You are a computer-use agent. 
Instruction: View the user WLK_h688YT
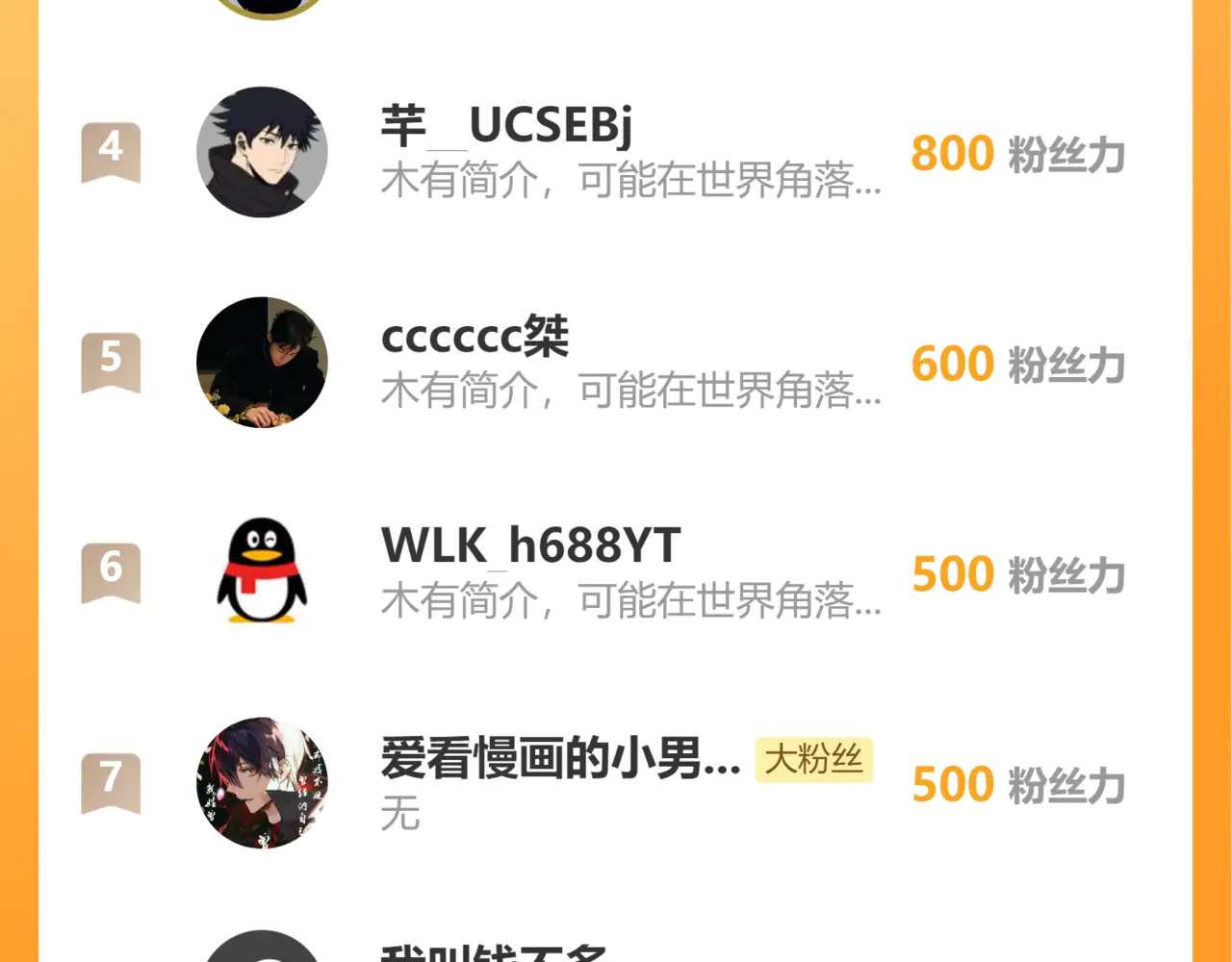pos(530,546)
